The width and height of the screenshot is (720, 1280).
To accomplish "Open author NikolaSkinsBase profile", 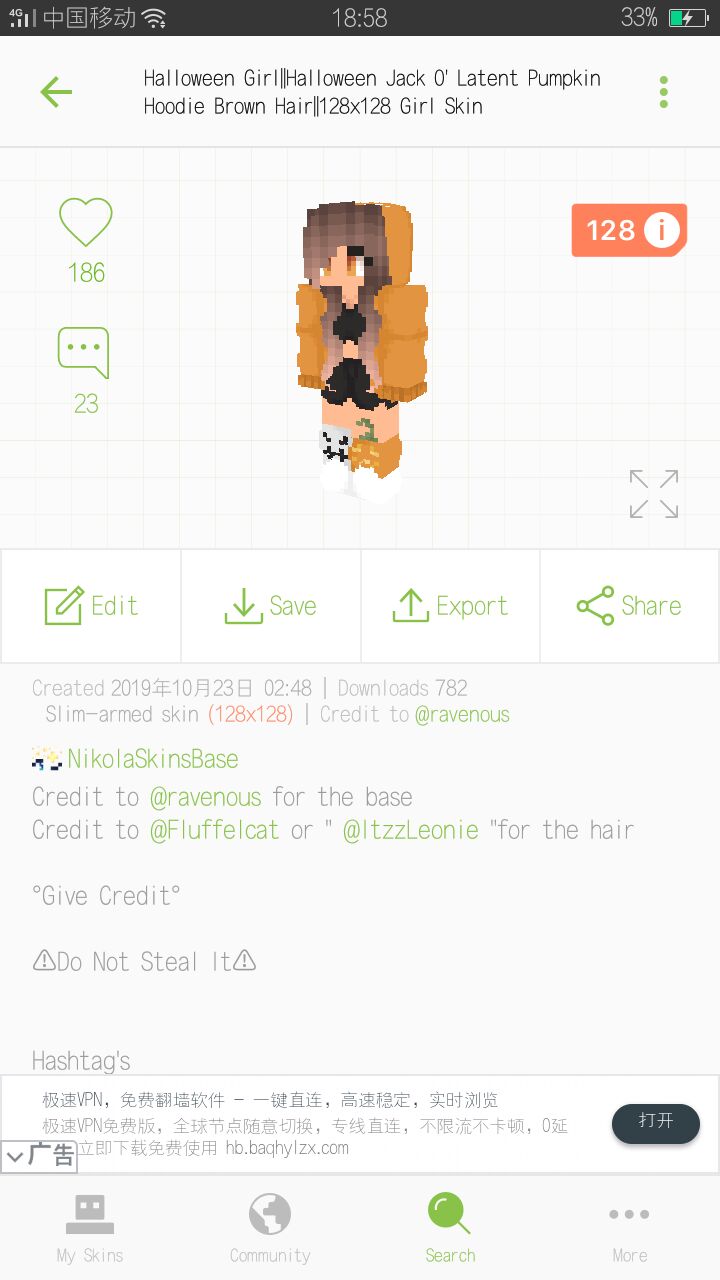I will click(152, 759).
